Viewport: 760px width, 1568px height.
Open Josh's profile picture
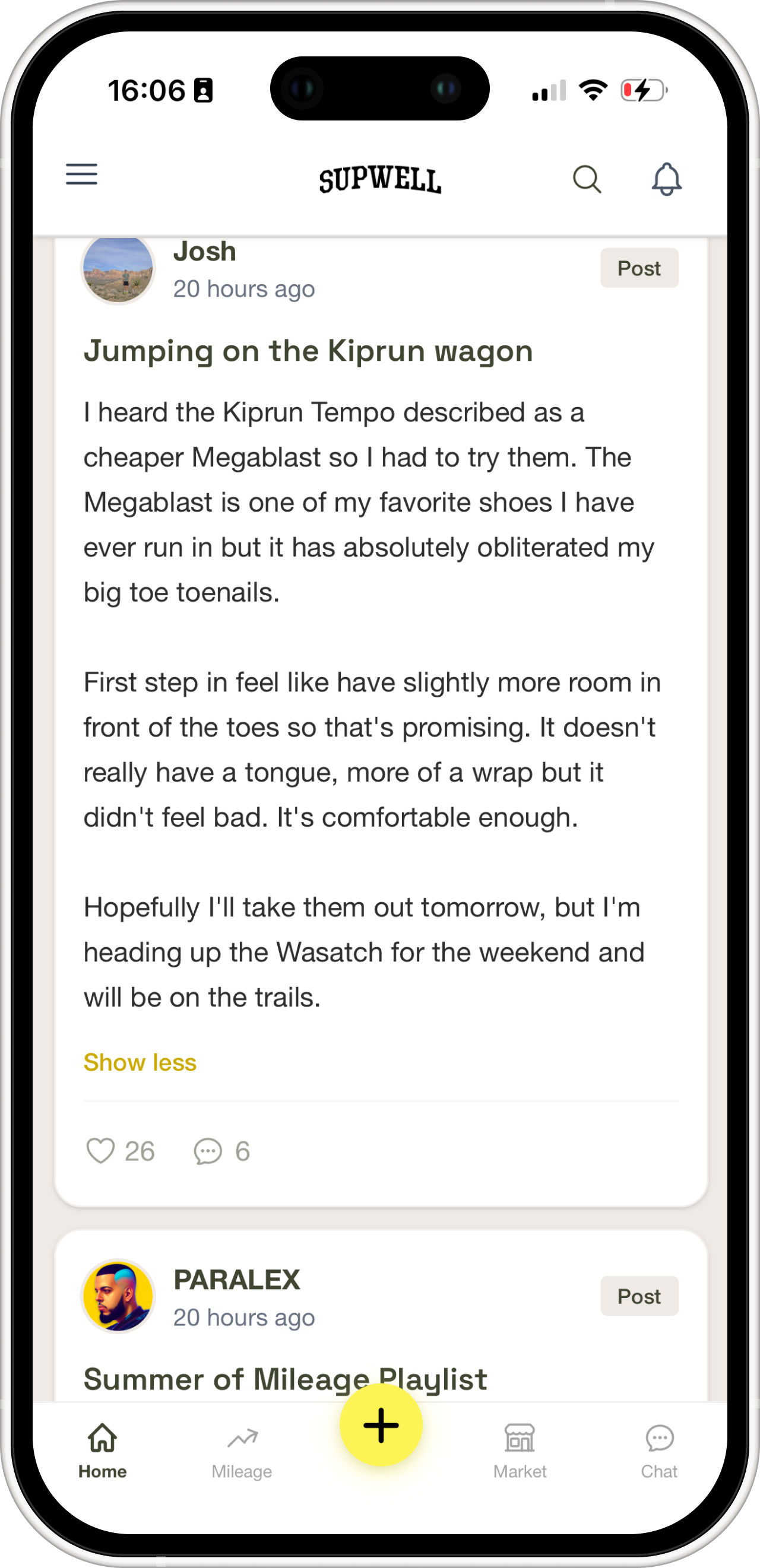pos(118,268)
